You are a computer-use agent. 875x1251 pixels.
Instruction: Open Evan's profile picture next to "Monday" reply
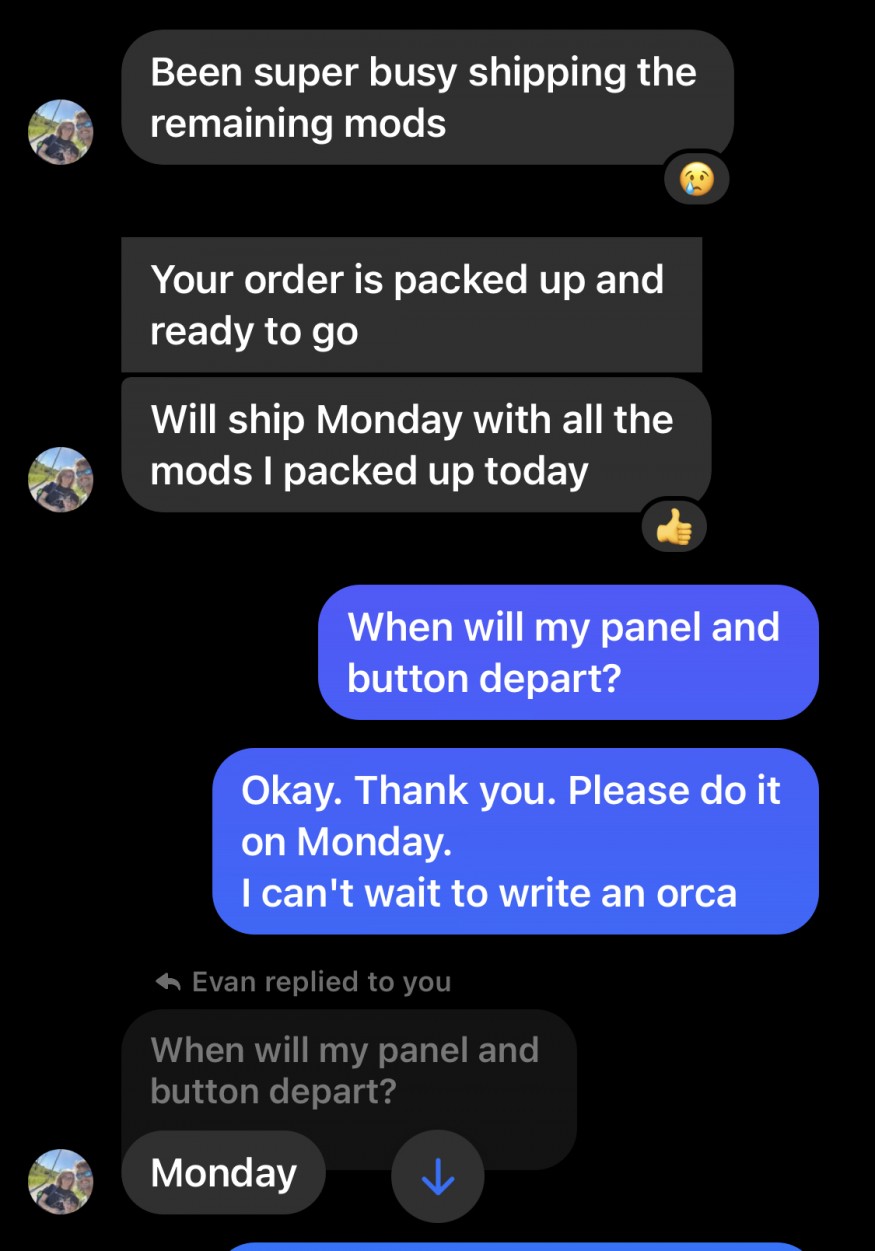click(x=60, y=1181)
